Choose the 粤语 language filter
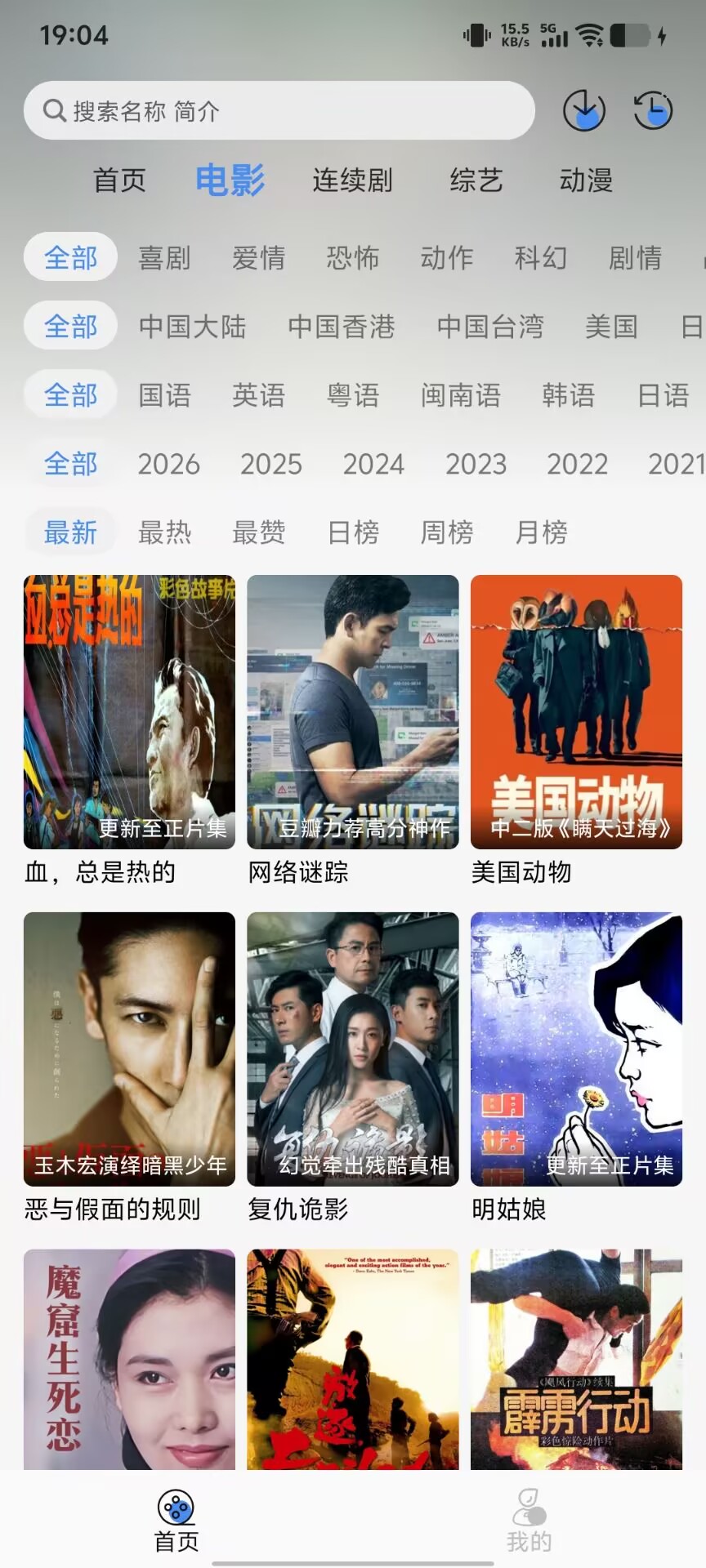The height and width of the screenshot is (1568, 706). pyautogui.click(x=352, y=395)
